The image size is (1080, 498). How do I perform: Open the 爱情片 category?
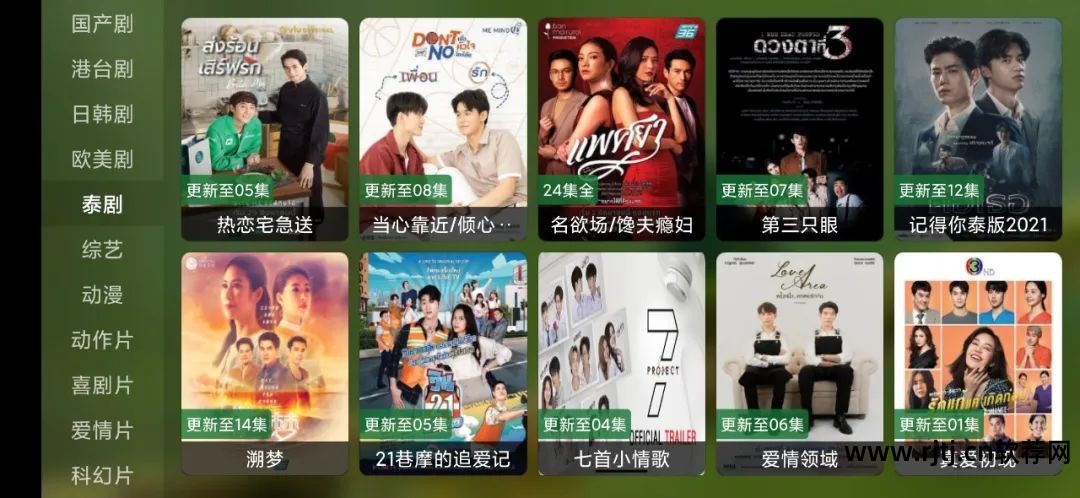pos(102,430)
